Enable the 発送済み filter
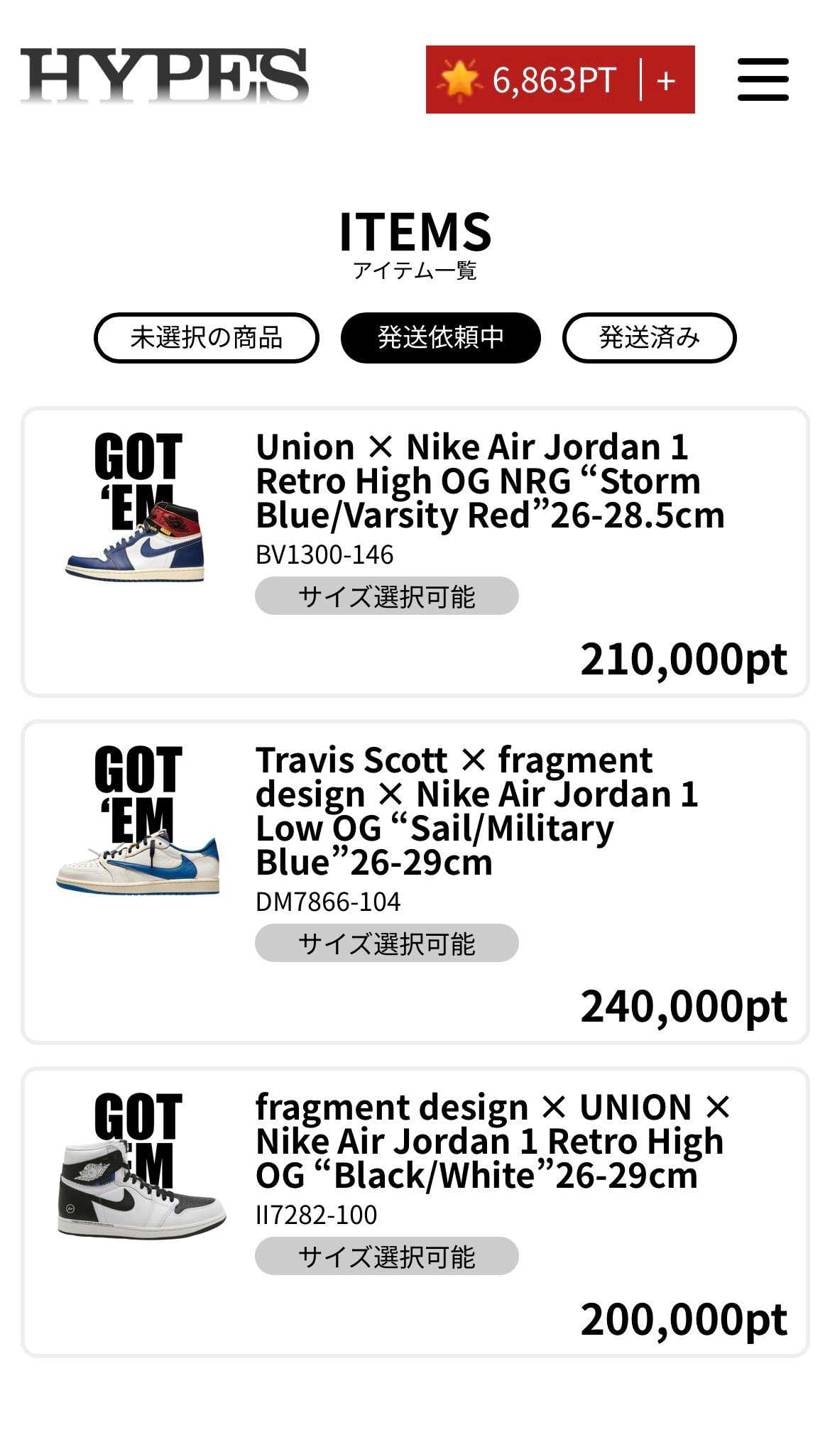This screenshot has height=1437, width=830. coord(648,337)
